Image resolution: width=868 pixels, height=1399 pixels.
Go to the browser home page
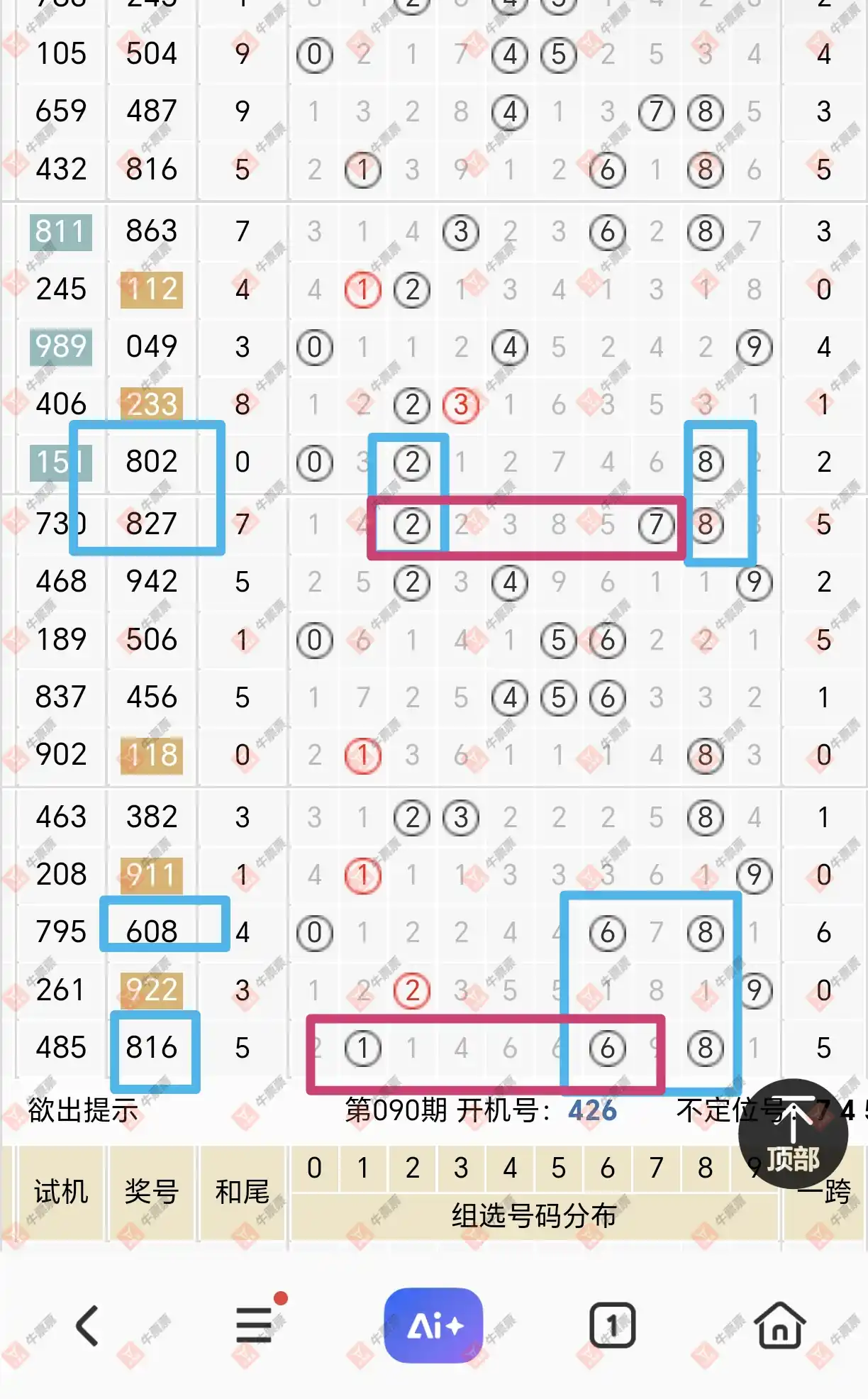[780, 1325]
